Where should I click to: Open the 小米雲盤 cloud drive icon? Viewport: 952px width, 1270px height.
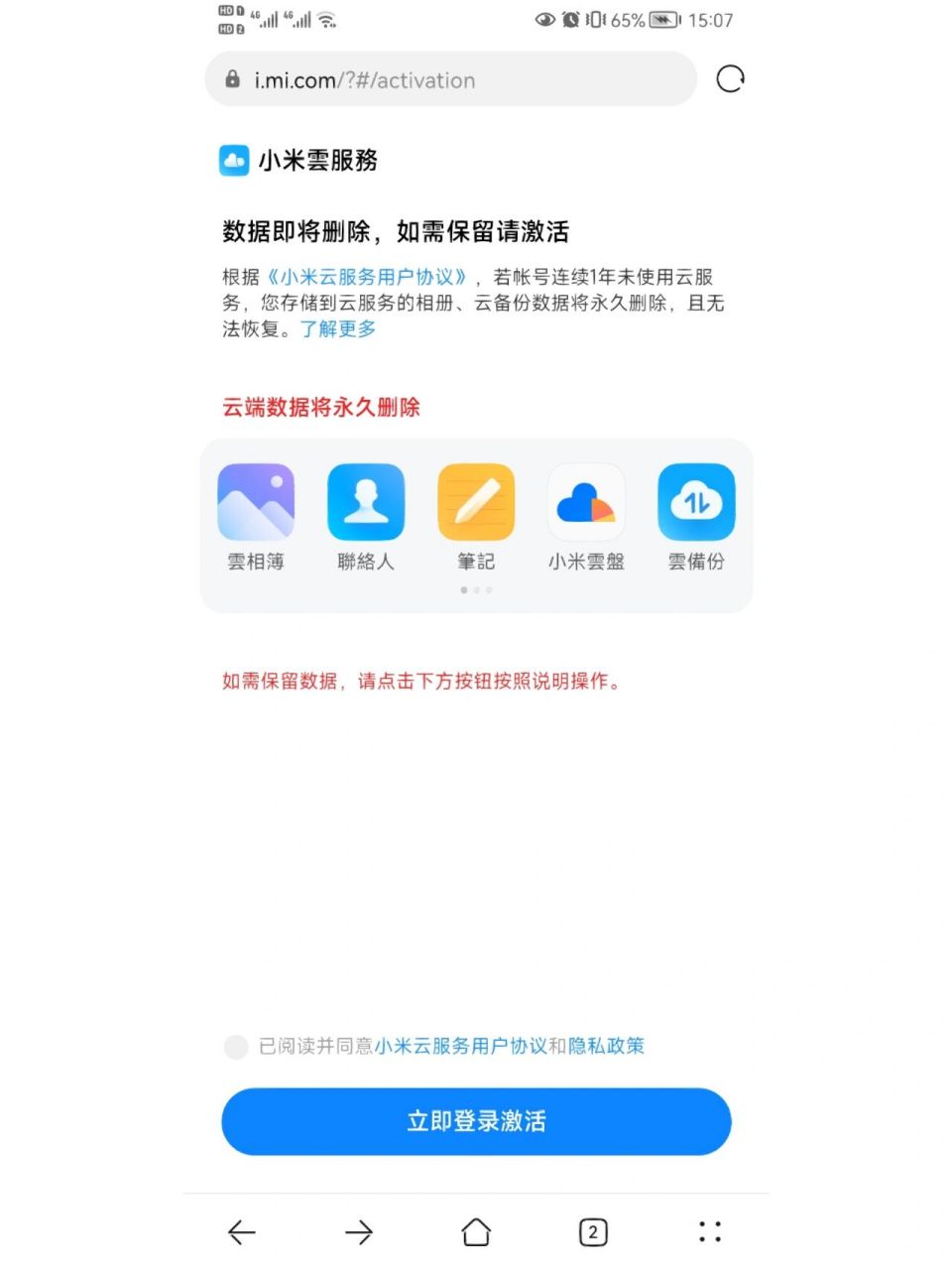(x=585, y=501)
